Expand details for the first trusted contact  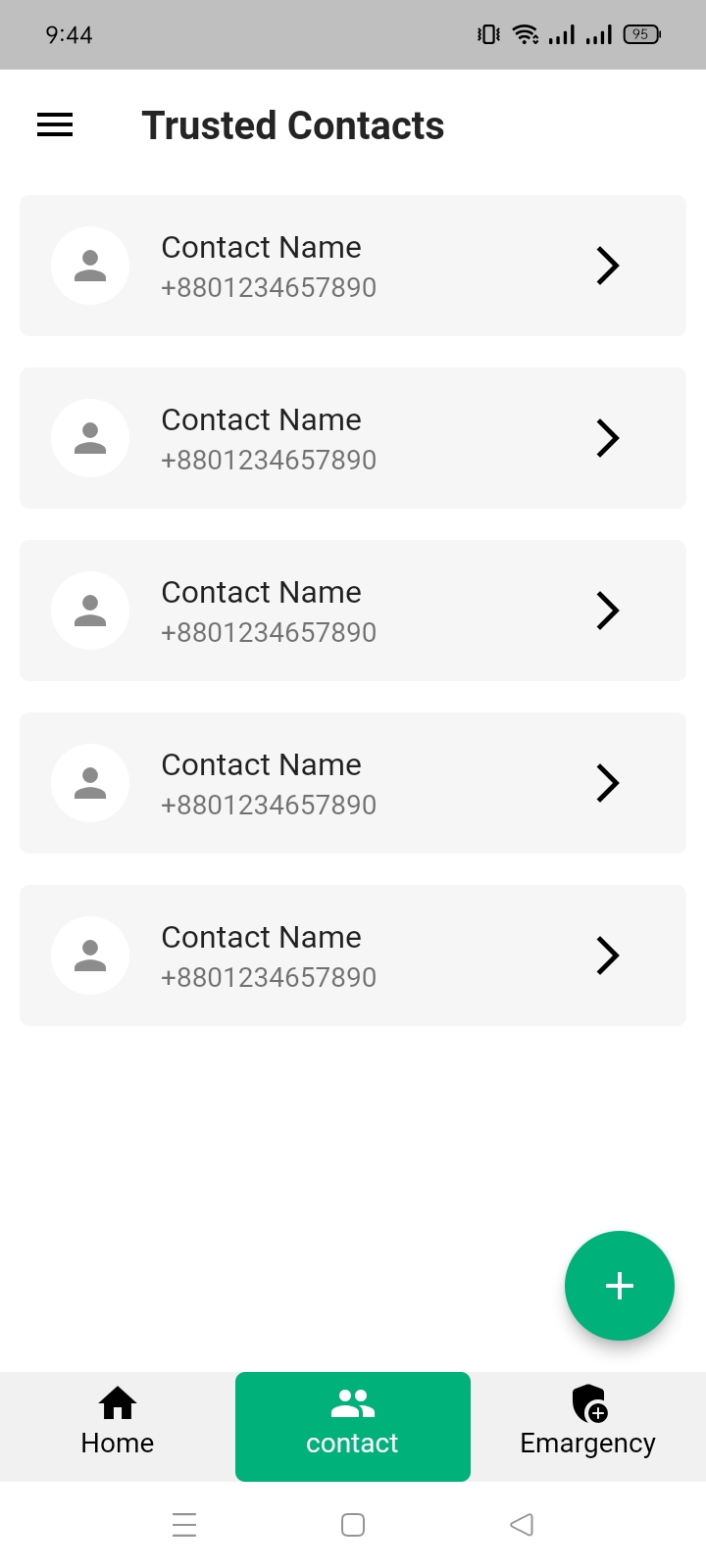(x=606, y=266)
